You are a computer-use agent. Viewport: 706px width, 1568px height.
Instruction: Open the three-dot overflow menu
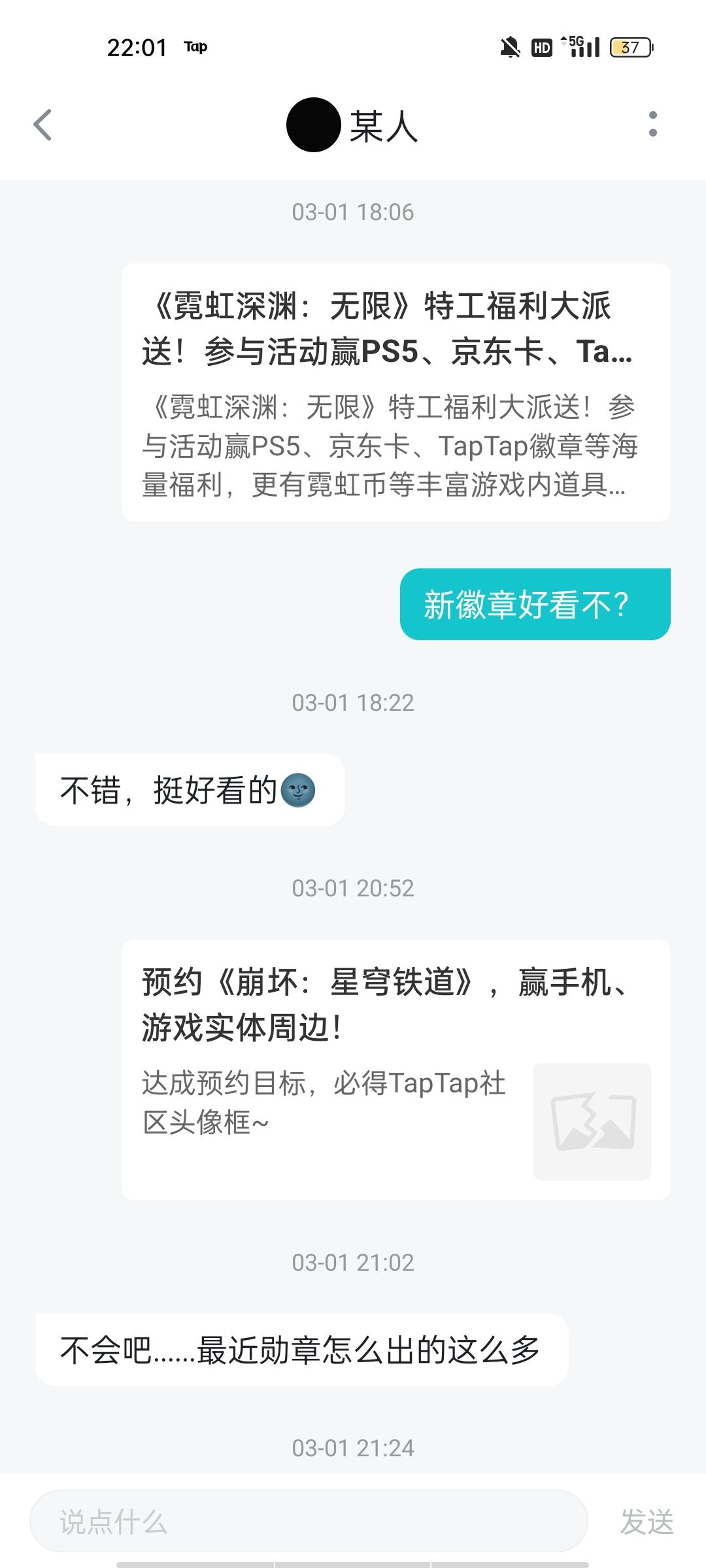(x=652, y=124)
